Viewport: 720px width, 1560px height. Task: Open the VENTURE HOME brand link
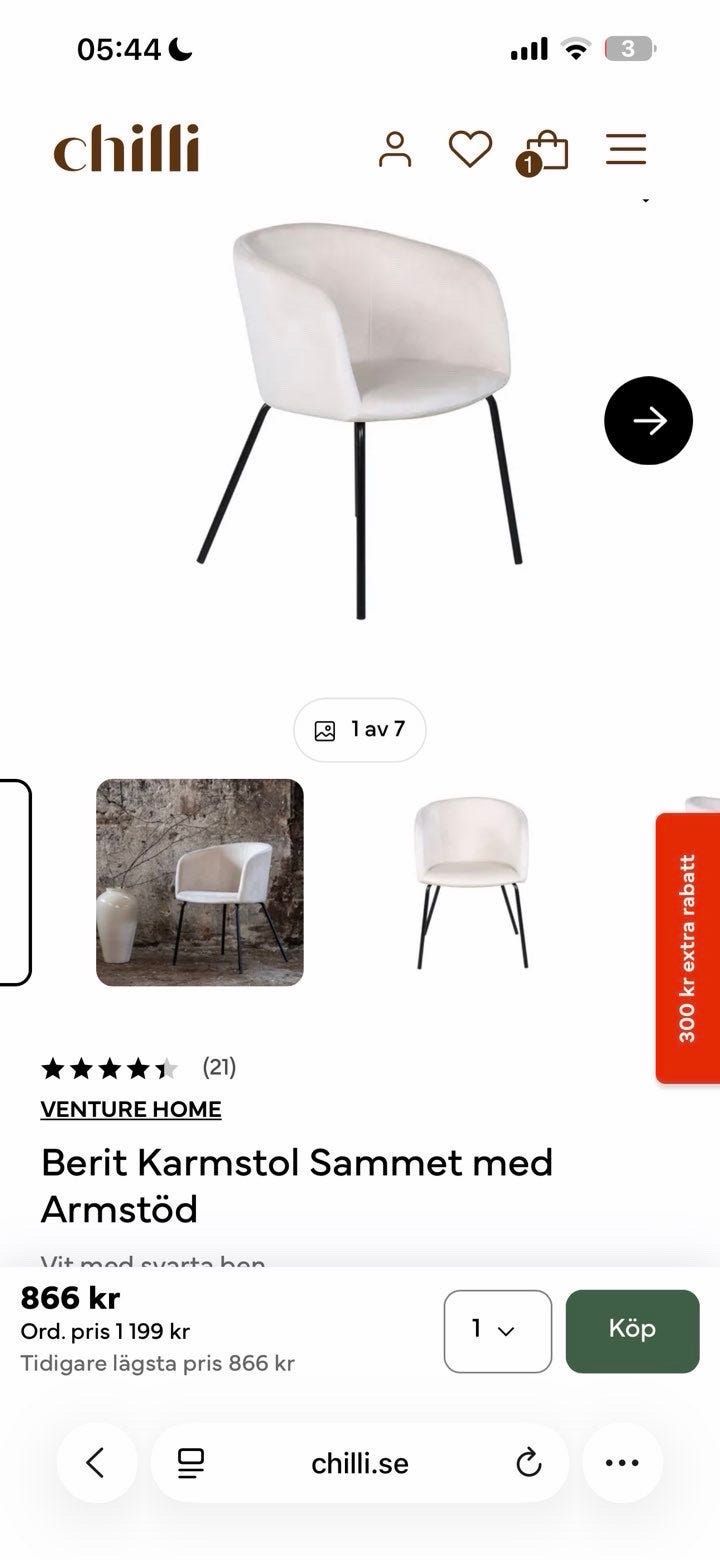[130, 1109]
